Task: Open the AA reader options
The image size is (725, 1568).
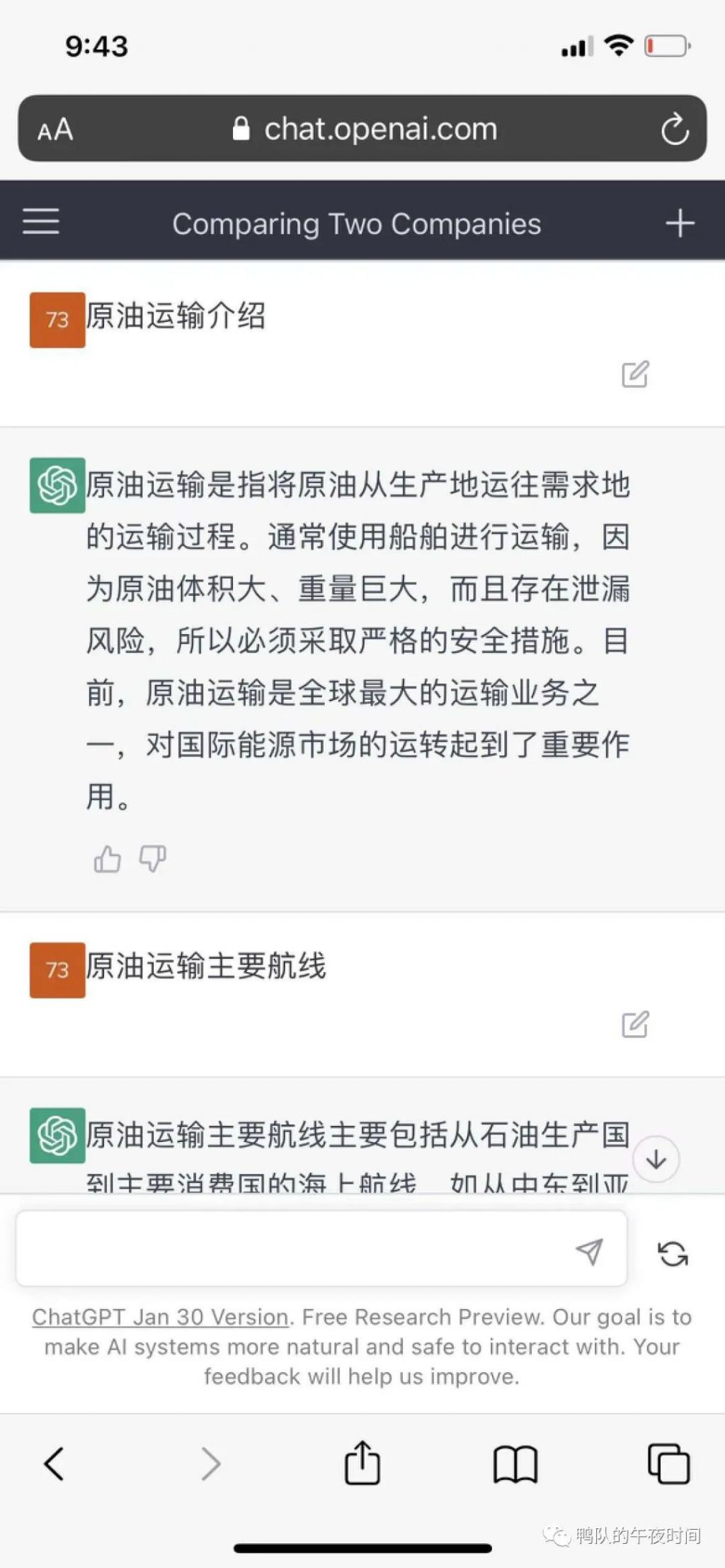Action: [x=55, y=130]
